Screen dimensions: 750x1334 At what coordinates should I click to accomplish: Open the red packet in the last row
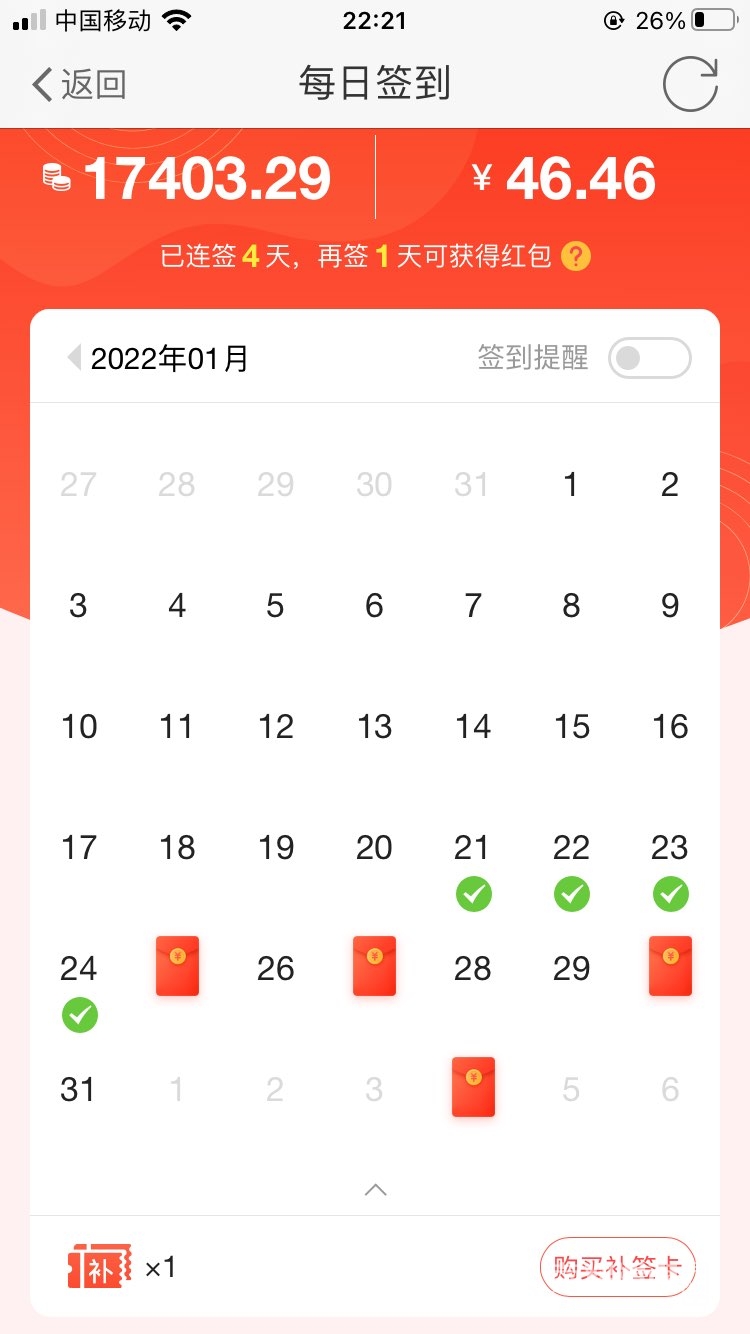(473, 1087)
